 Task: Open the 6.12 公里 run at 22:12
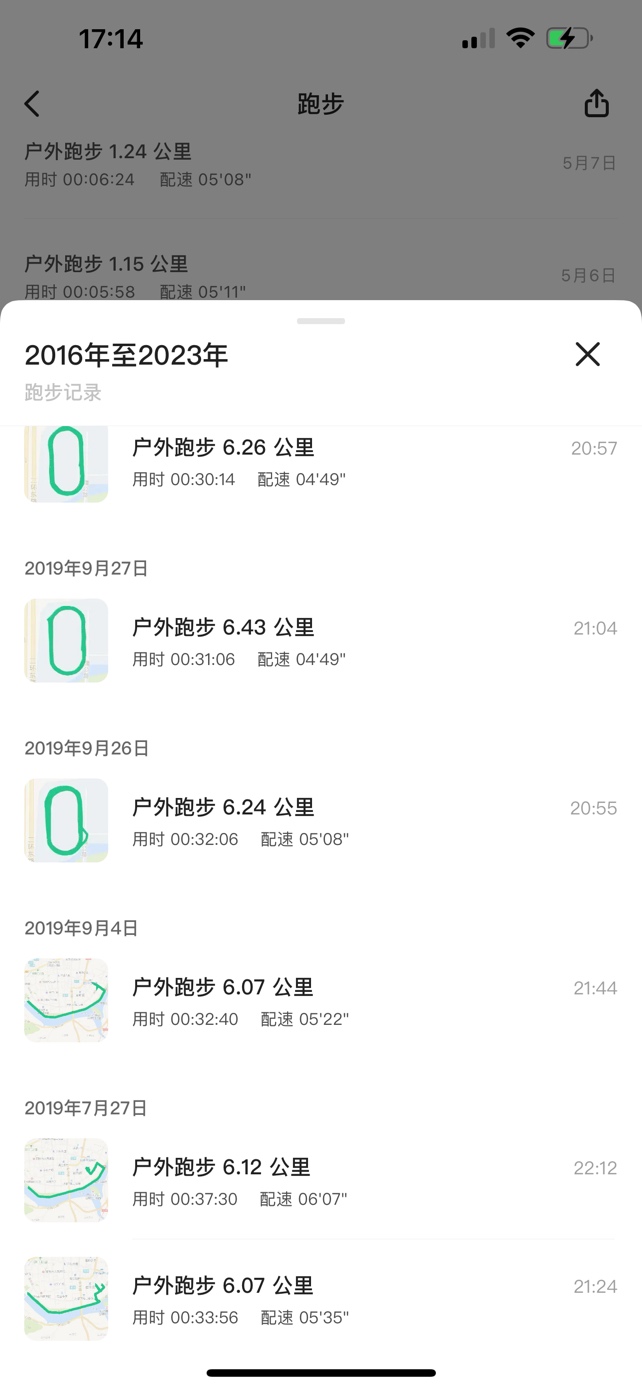[x=321, y=1180]
